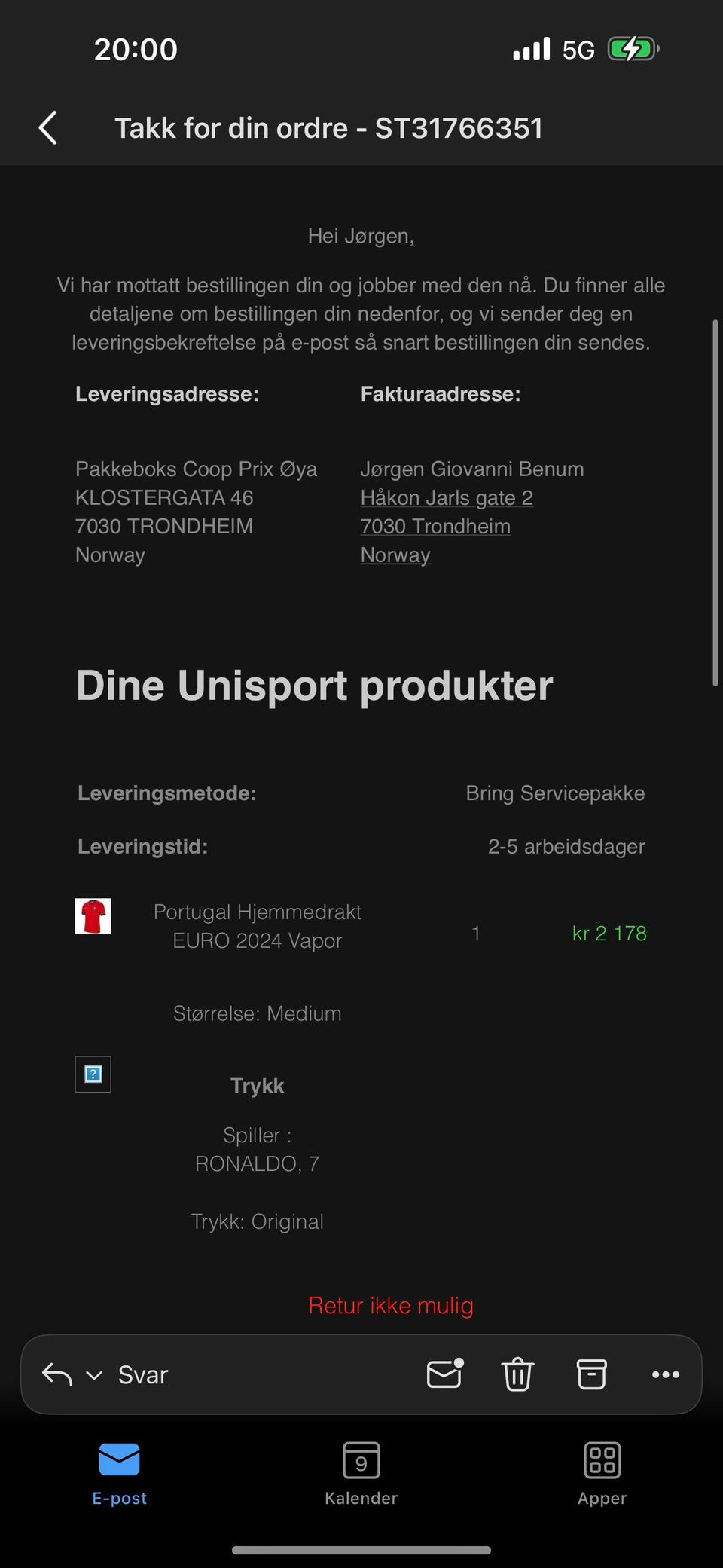723x1568 pixels.
Task: Delete this email with the trash icon
Action: coord(517,1374)
